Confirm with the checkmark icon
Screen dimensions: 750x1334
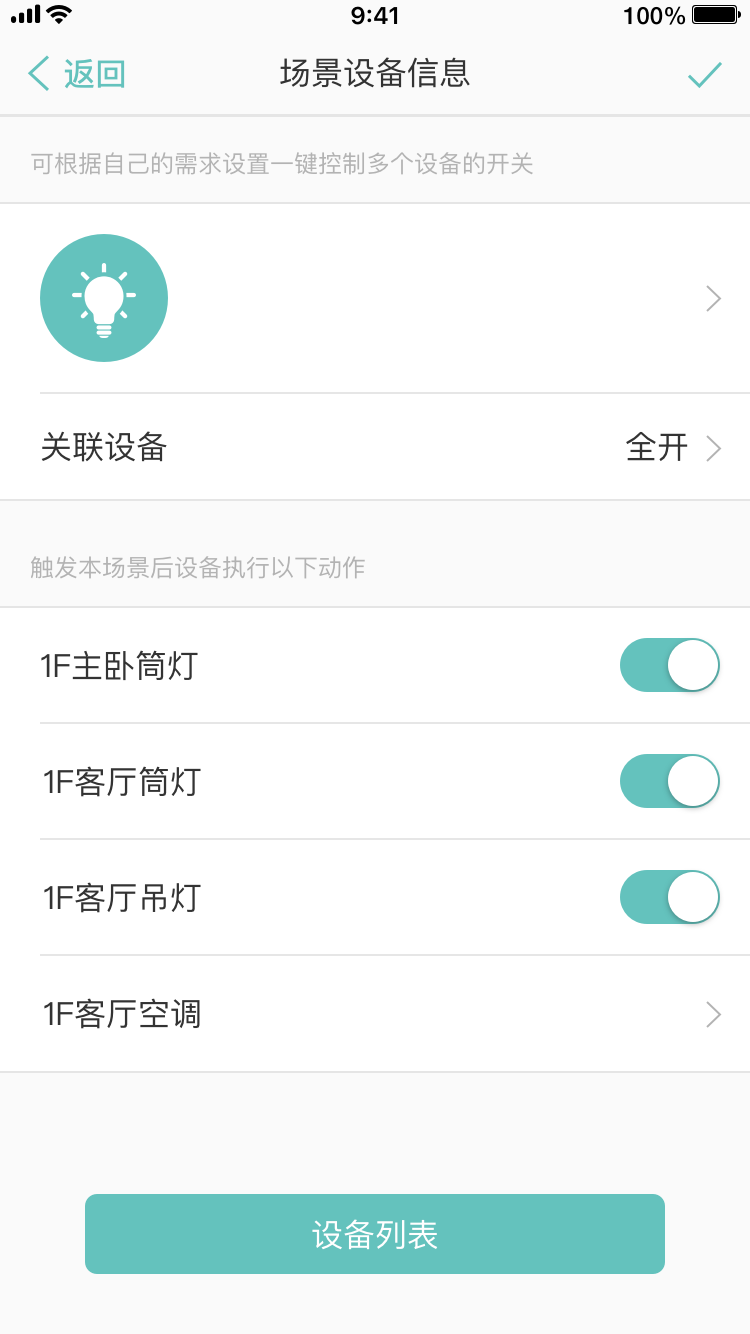pos(705,74)
